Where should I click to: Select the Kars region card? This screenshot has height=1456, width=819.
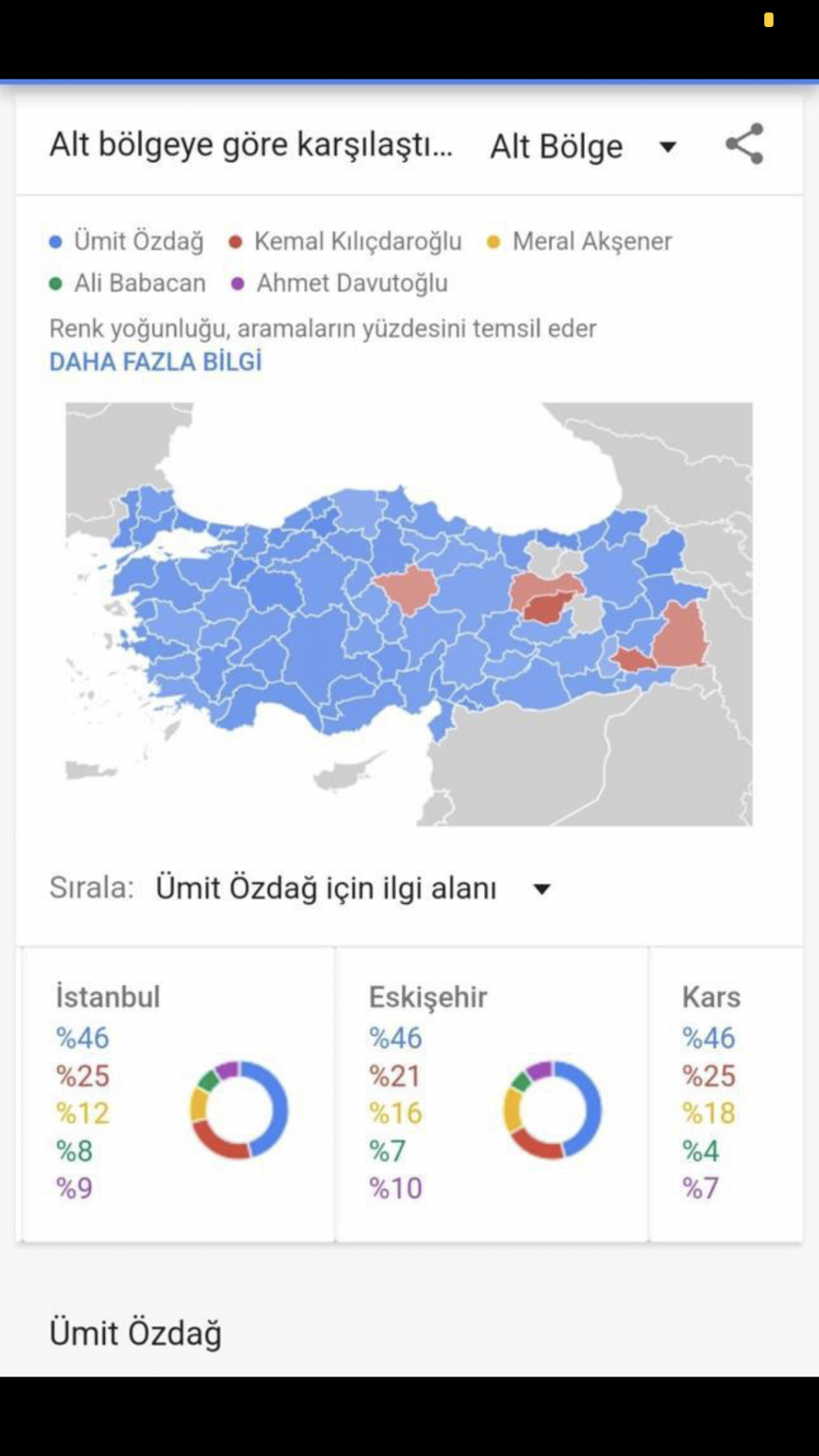(x=725, y=1093)
